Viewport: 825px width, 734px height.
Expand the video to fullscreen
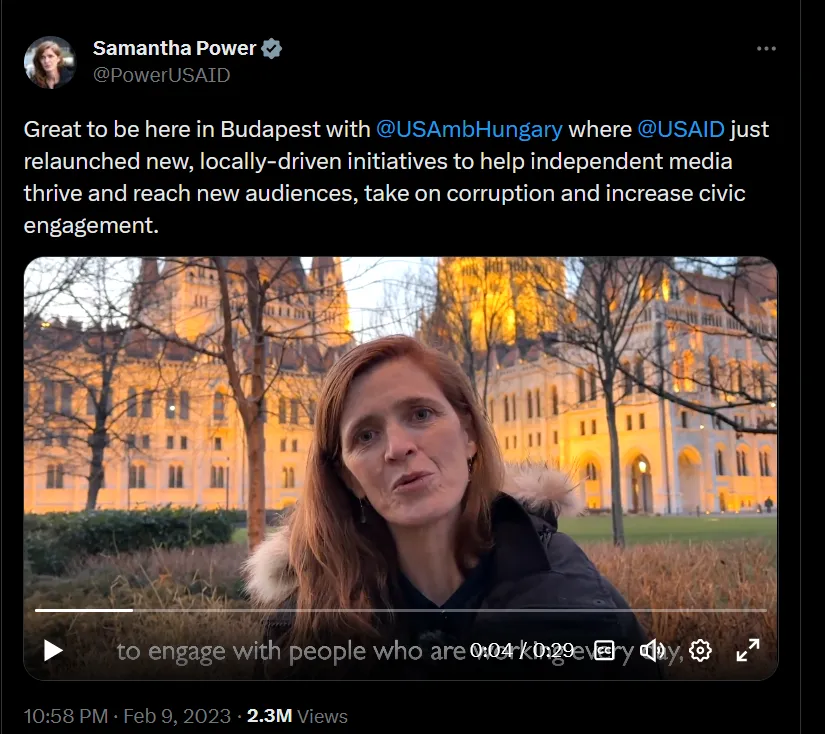(748, 651)
